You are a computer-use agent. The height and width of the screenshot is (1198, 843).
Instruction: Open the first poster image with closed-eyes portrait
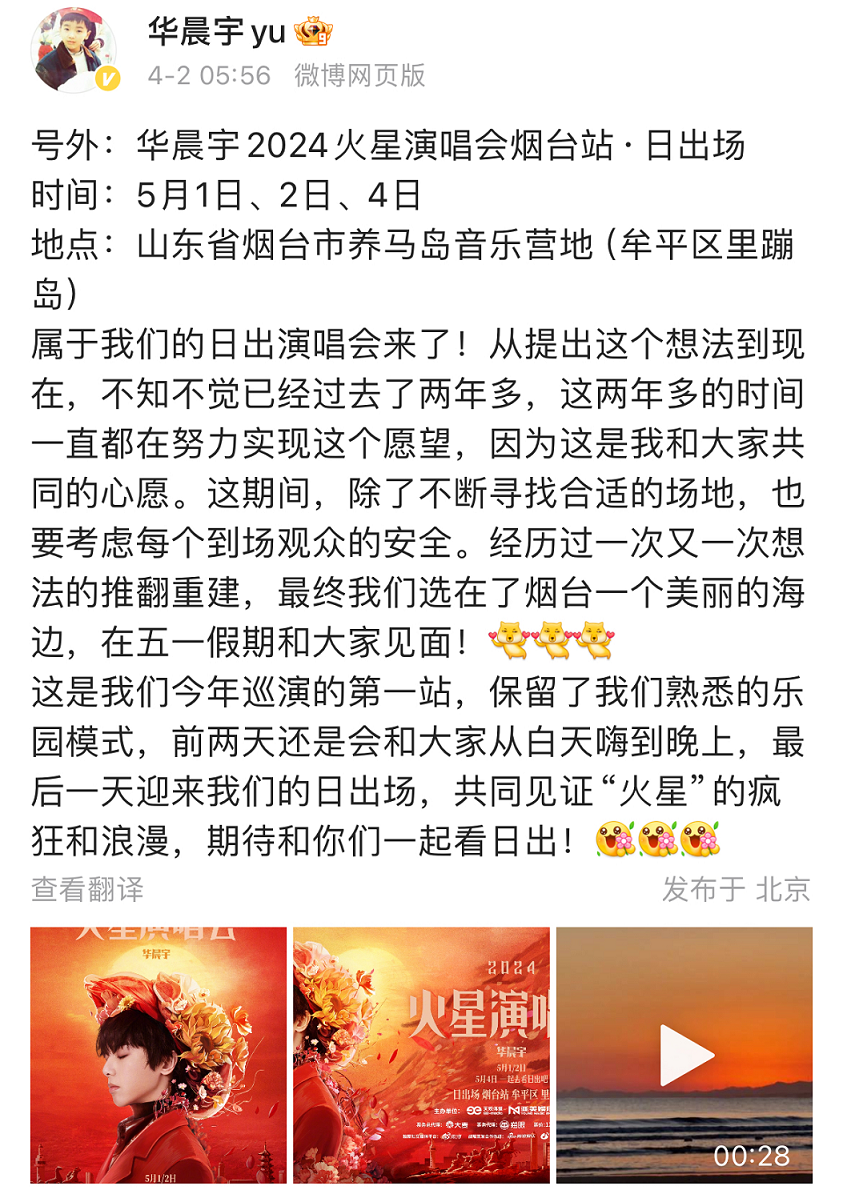[158, 1055]
